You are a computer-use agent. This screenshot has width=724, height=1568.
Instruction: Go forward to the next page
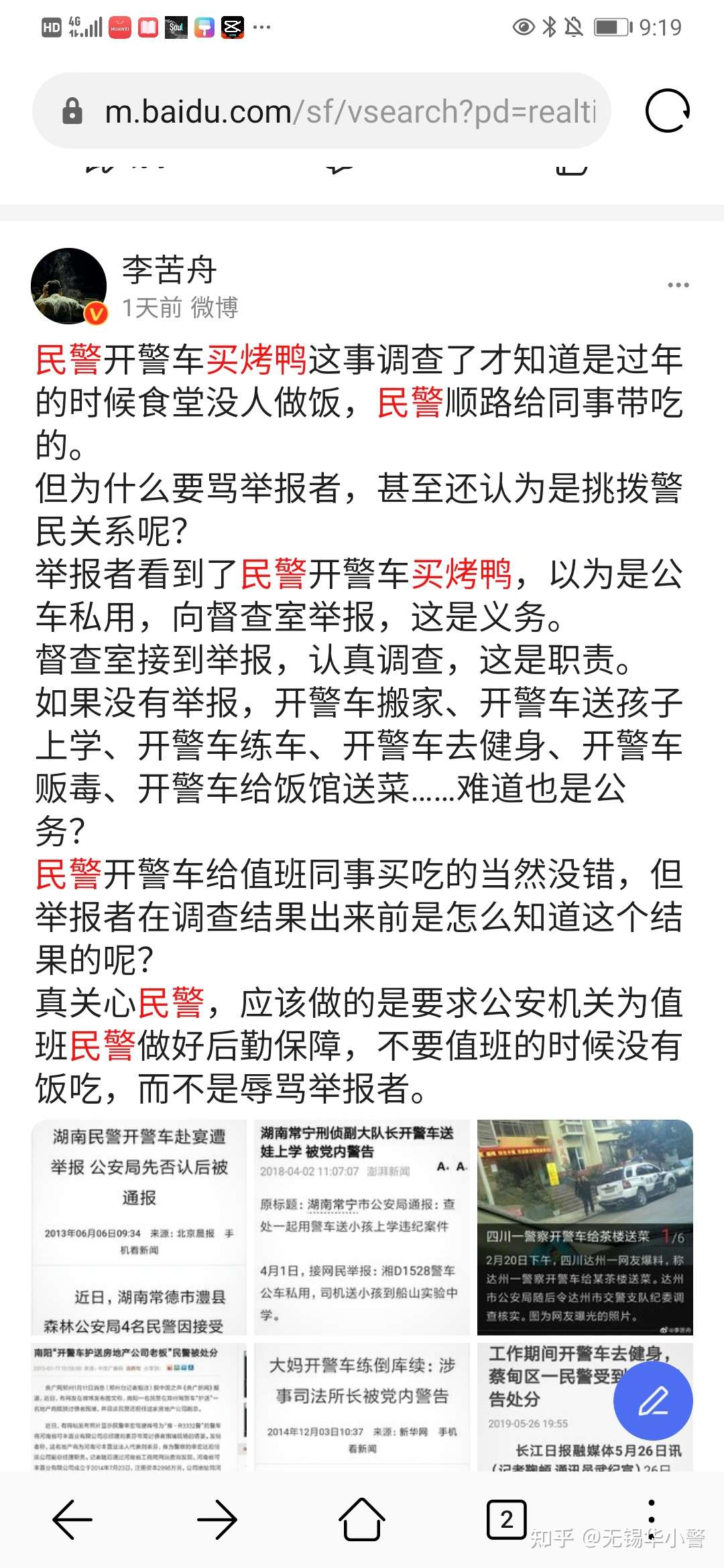tap(217, 1518)
